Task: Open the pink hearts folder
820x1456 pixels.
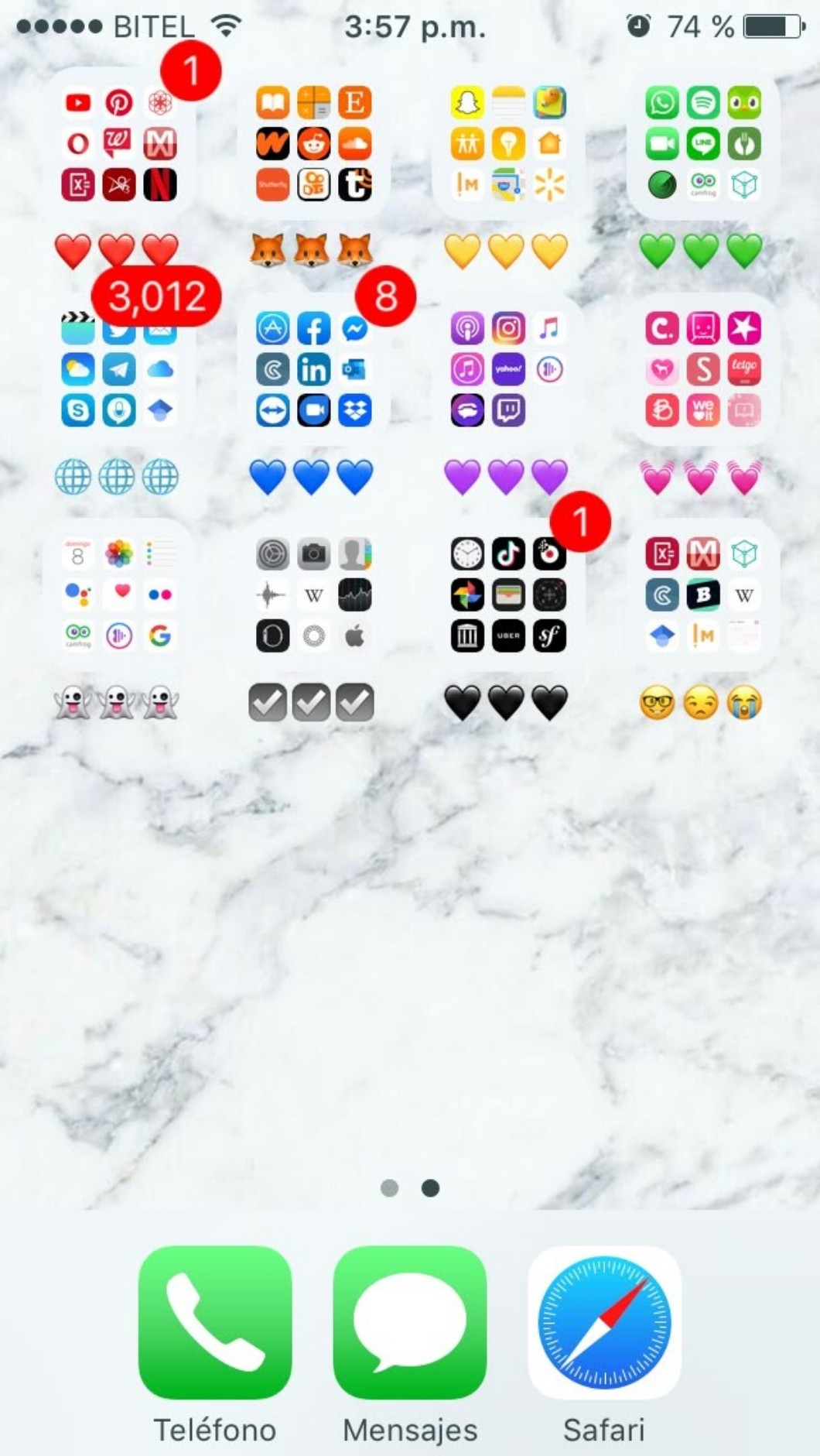Action: click(703, 370)
